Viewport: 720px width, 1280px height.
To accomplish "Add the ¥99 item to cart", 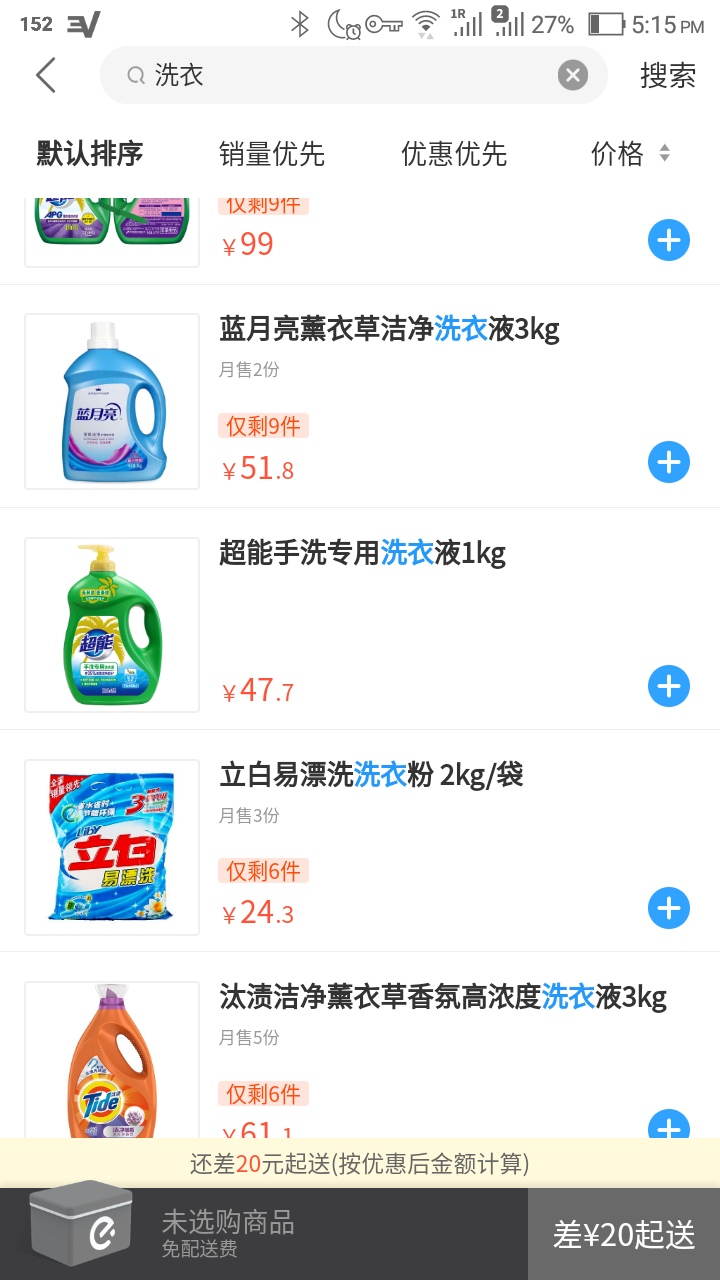I will coord(669,240).
